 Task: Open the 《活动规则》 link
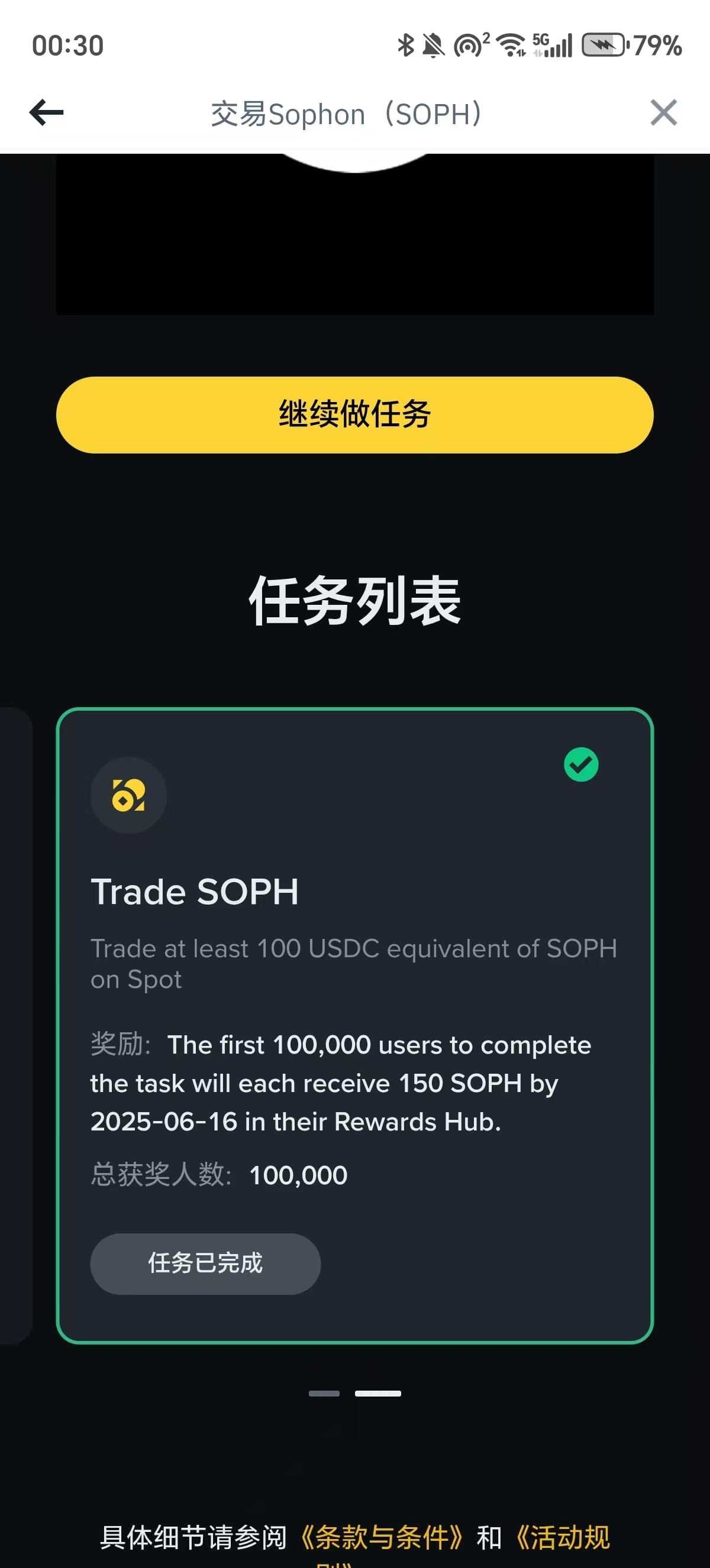[563, 1538]
